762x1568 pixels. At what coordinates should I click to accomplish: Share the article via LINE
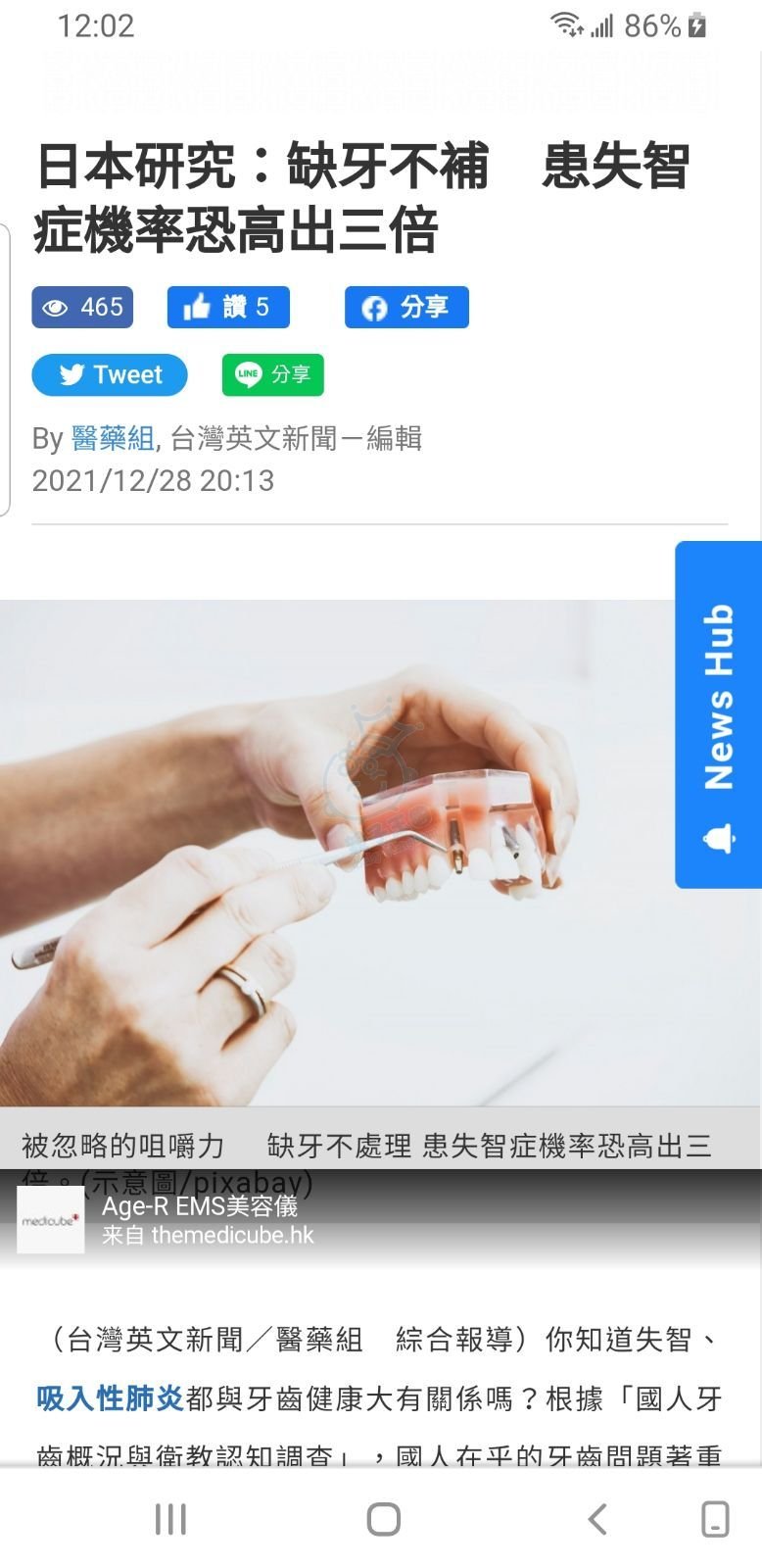272,374
